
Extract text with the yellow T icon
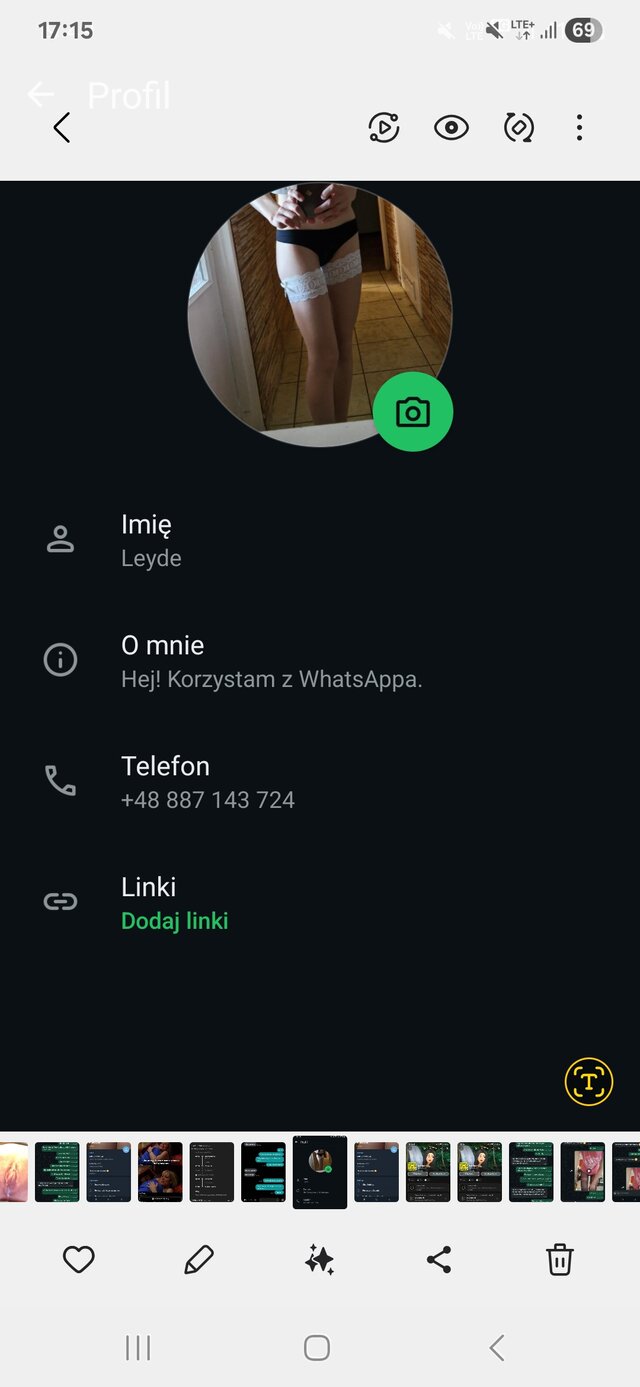tap(589, 1081)
